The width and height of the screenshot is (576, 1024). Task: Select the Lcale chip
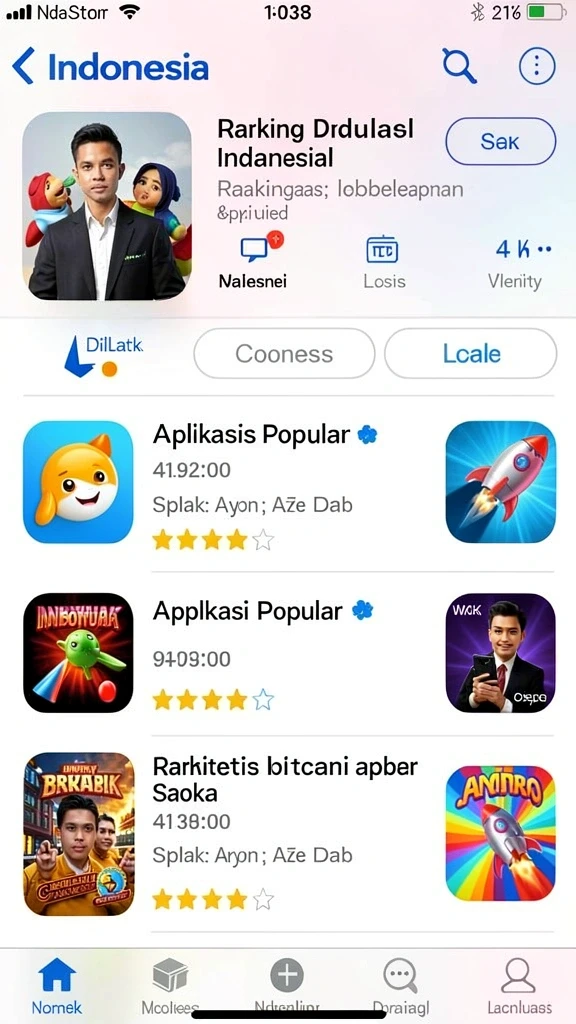[x=471, y=354]
